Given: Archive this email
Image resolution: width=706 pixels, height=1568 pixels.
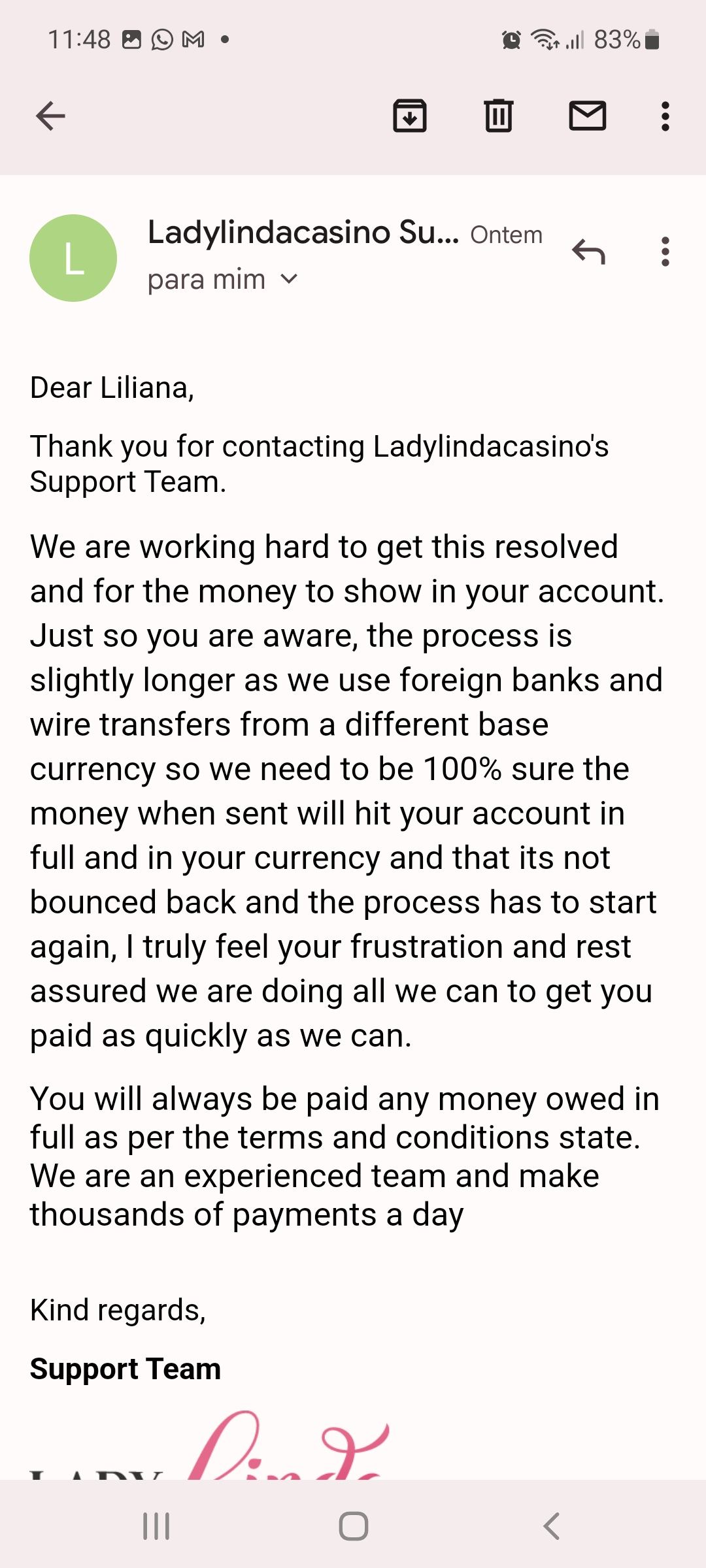Looking at the screenshot, I should tap(410, 116).
